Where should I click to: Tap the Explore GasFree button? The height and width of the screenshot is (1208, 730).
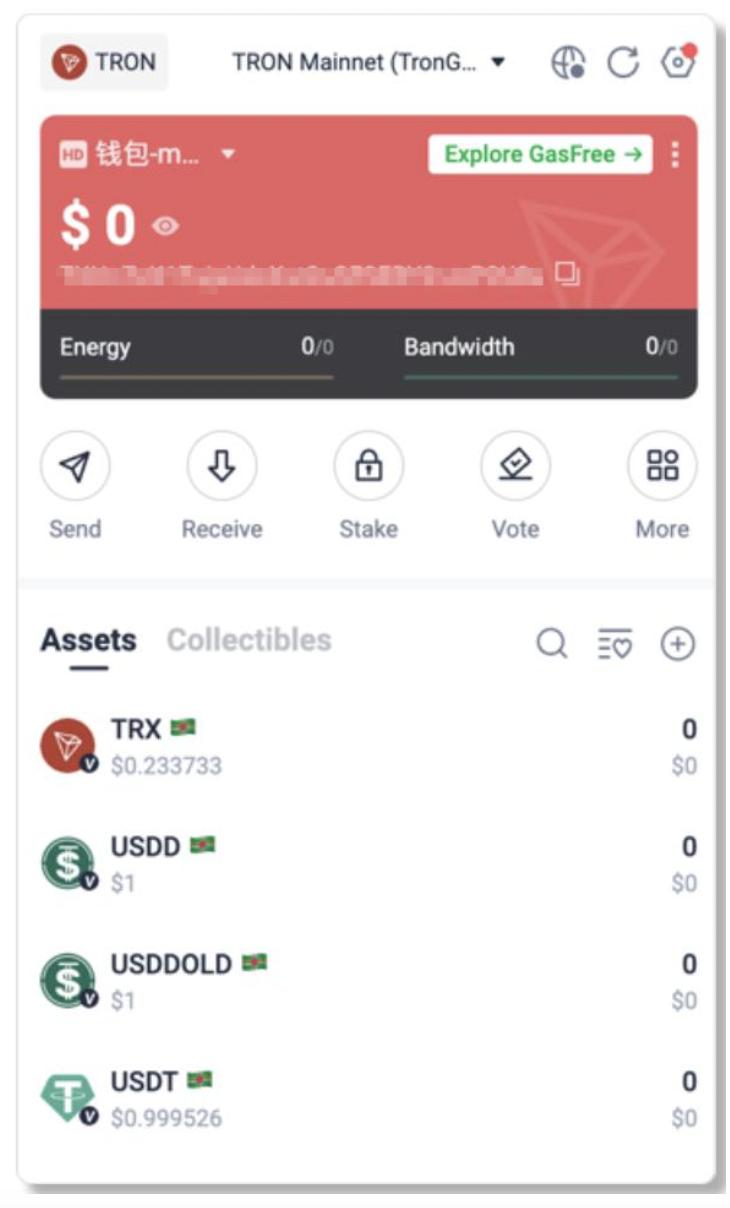tap(540, 155)
